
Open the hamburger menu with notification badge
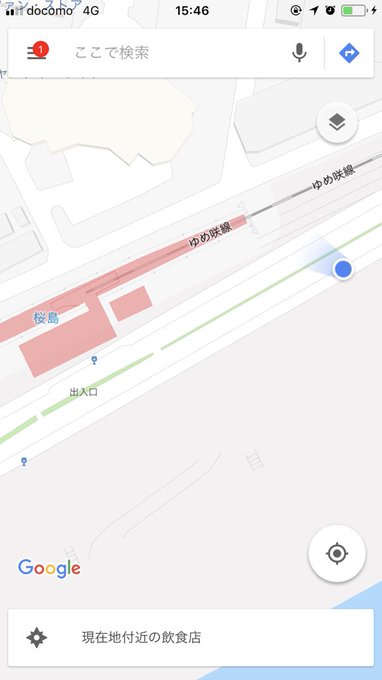[37, 52]
